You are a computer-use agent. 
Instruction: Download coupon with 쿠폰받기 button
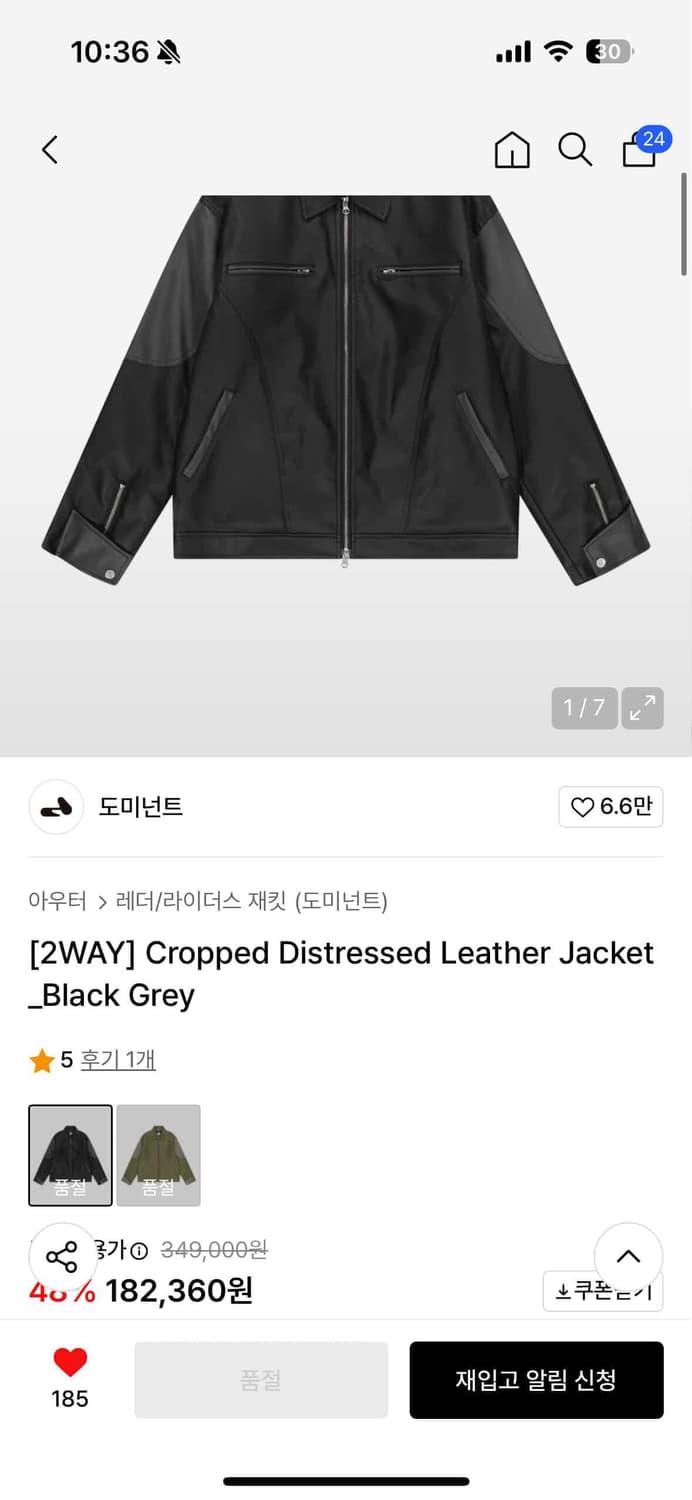click(x=603, y=1291)
